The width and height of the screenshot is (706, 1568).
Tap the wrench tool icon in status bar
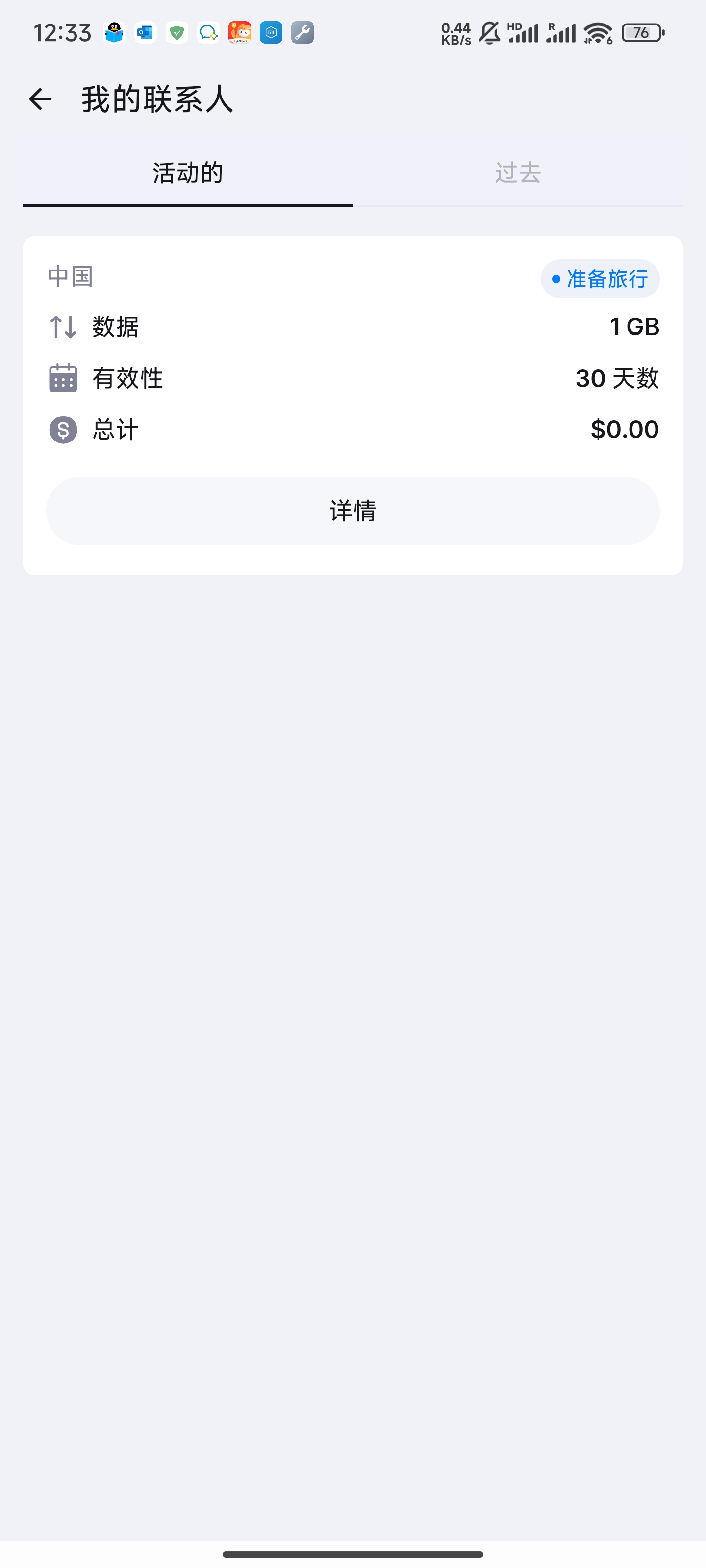[302, 33]
